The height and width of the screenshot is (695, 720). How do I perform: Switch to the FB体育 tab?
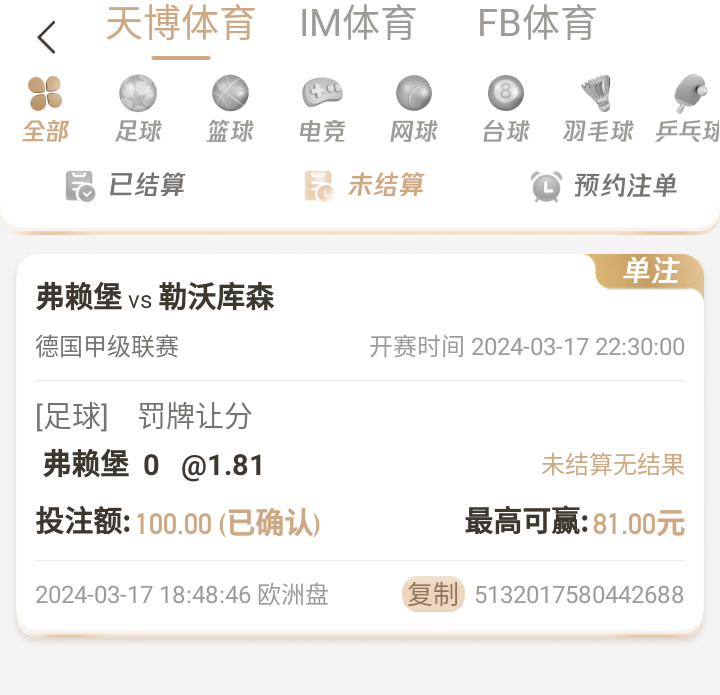pyautogui.click(x=536, y=24)
